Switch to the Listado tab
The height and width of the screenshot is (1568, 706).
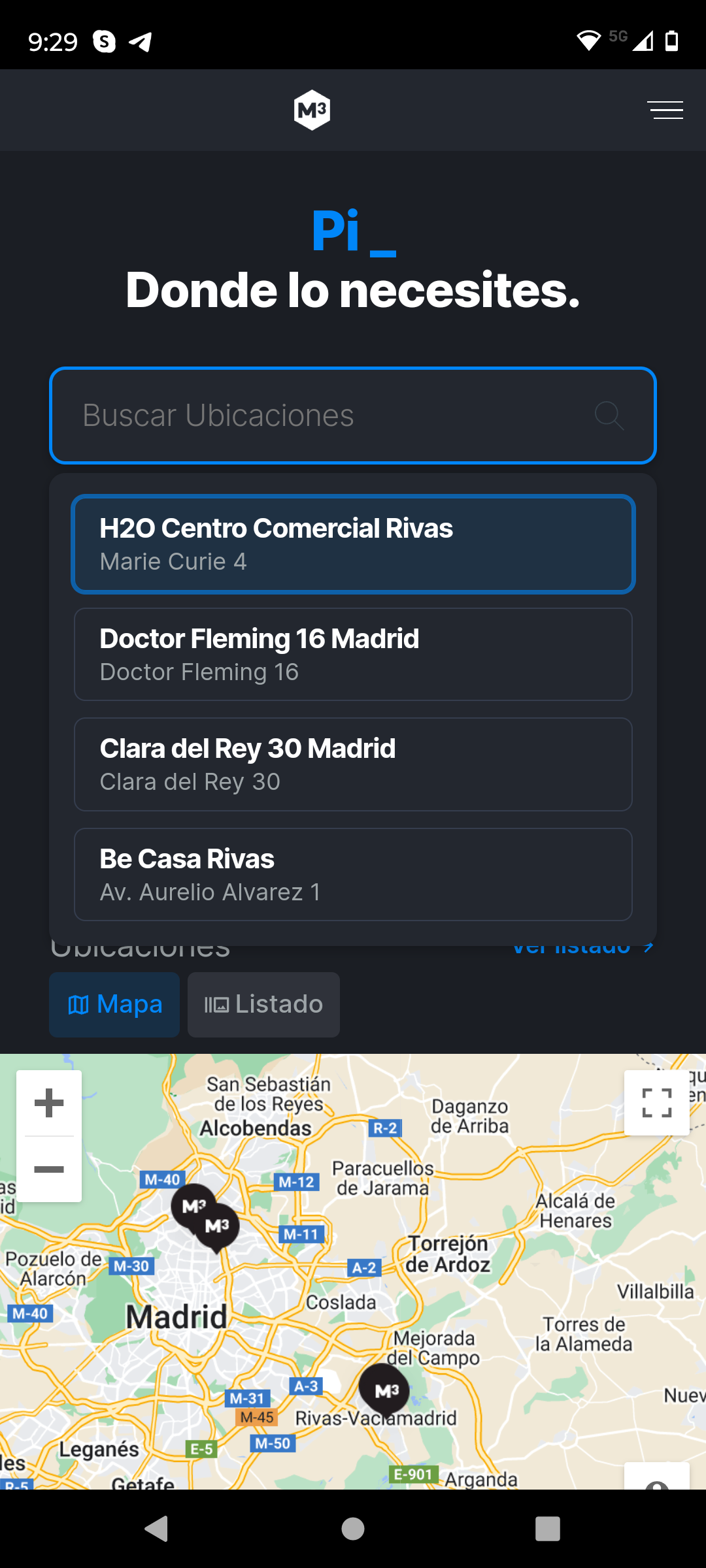[263, 1005]
